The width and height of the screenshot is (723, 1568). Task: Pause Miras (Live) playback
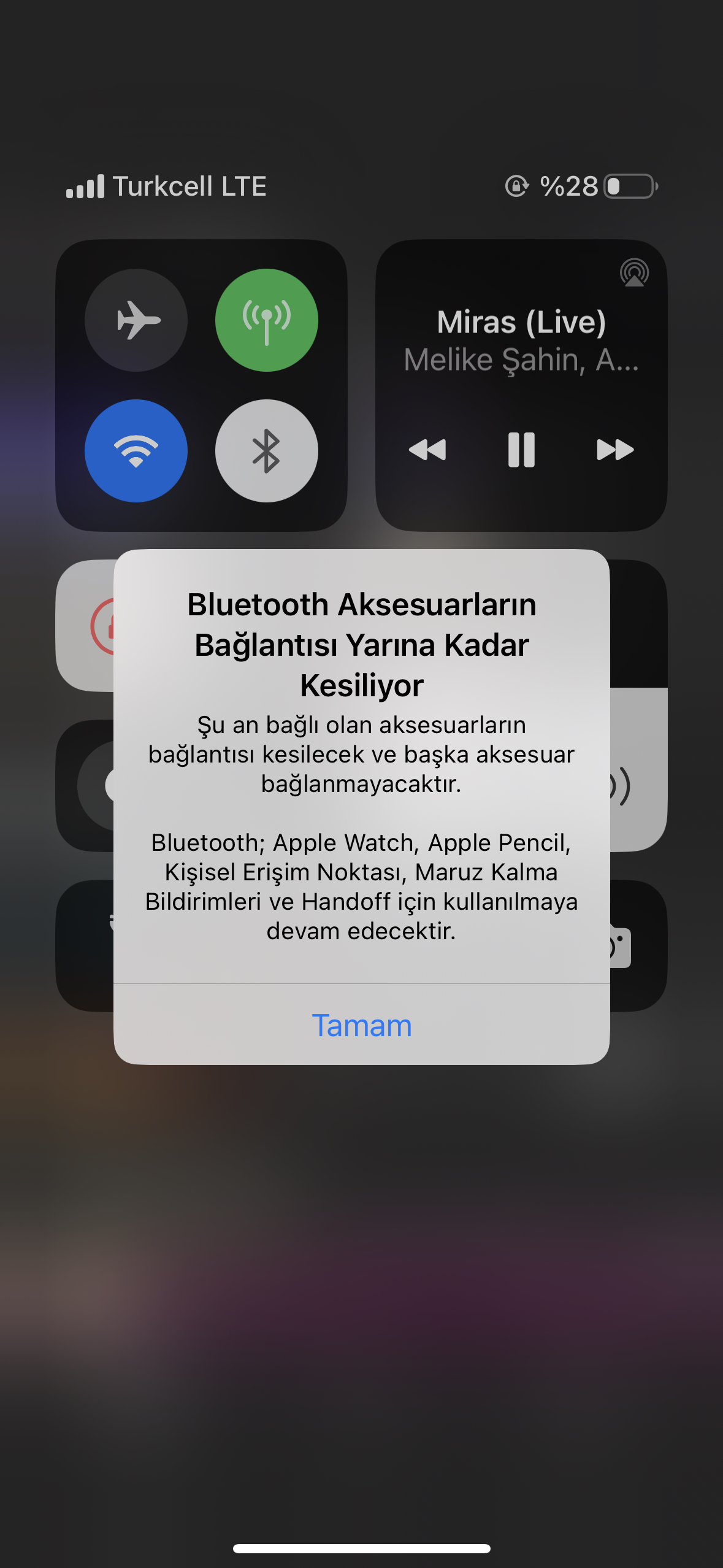click(521, 450)
